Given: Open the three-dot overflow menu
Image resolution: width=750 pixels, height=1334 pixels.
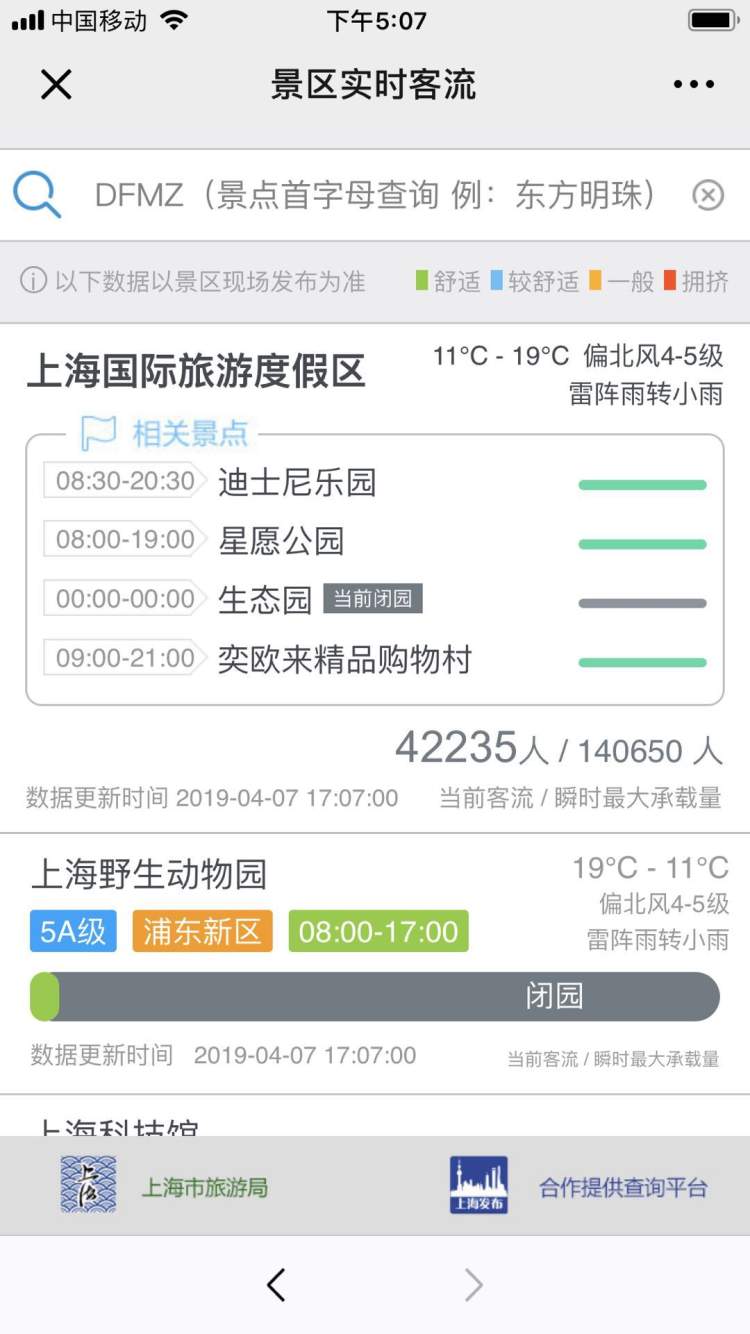Looking at the screenshot, I should 694,85.
